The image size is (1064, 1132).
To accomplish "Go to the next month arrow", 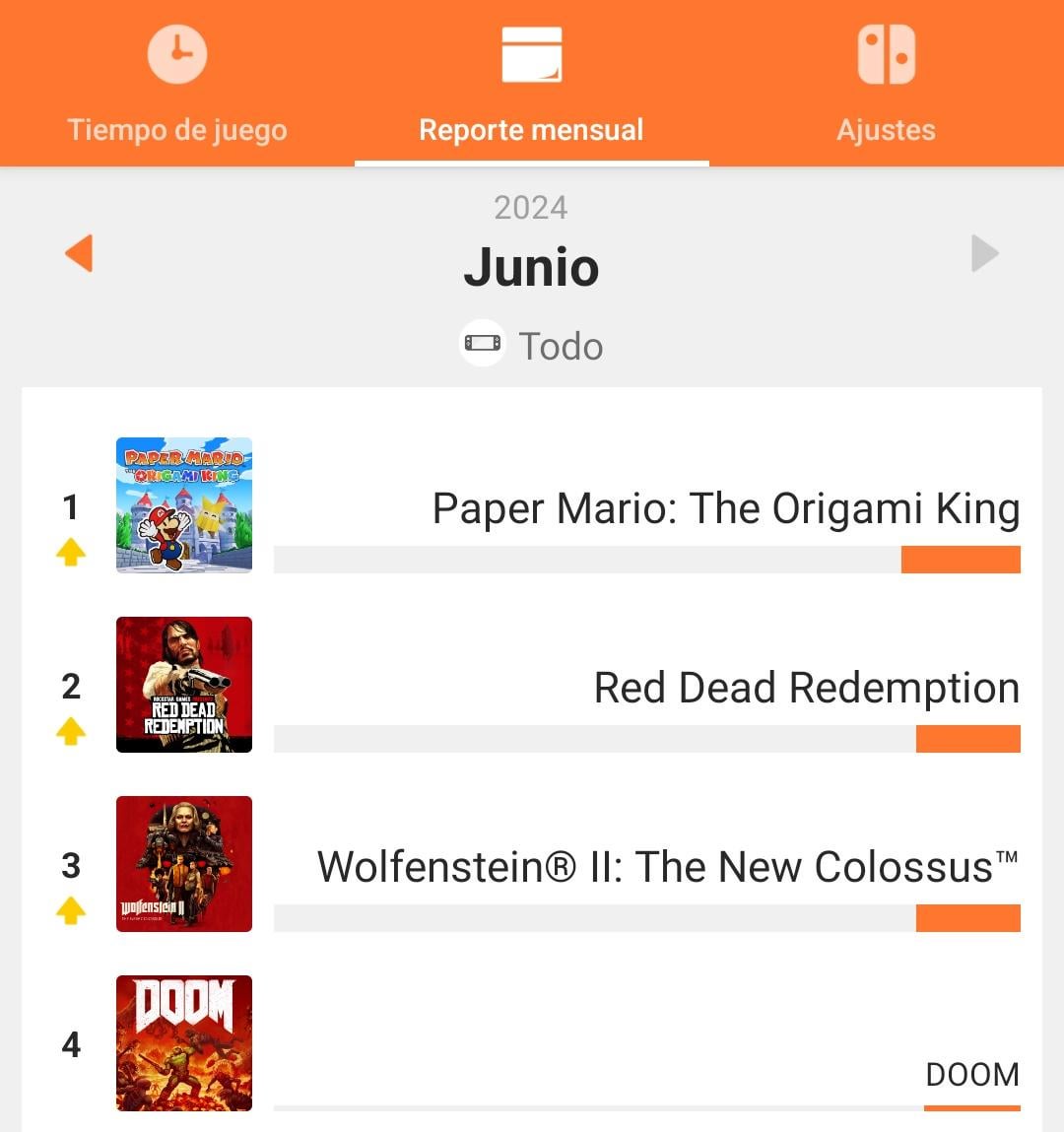I will [984, 253].
